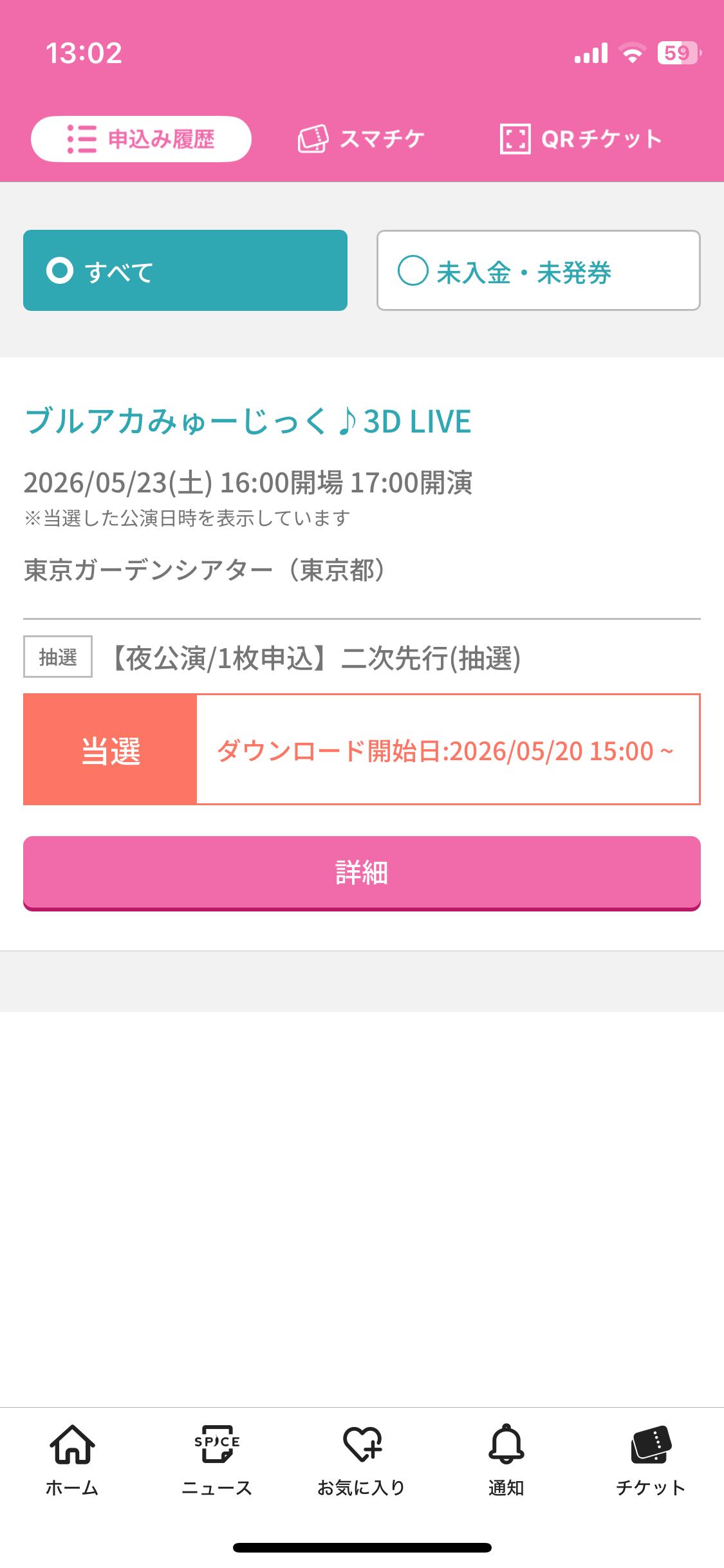Choose the すべて filter

[x=185, y=270]
